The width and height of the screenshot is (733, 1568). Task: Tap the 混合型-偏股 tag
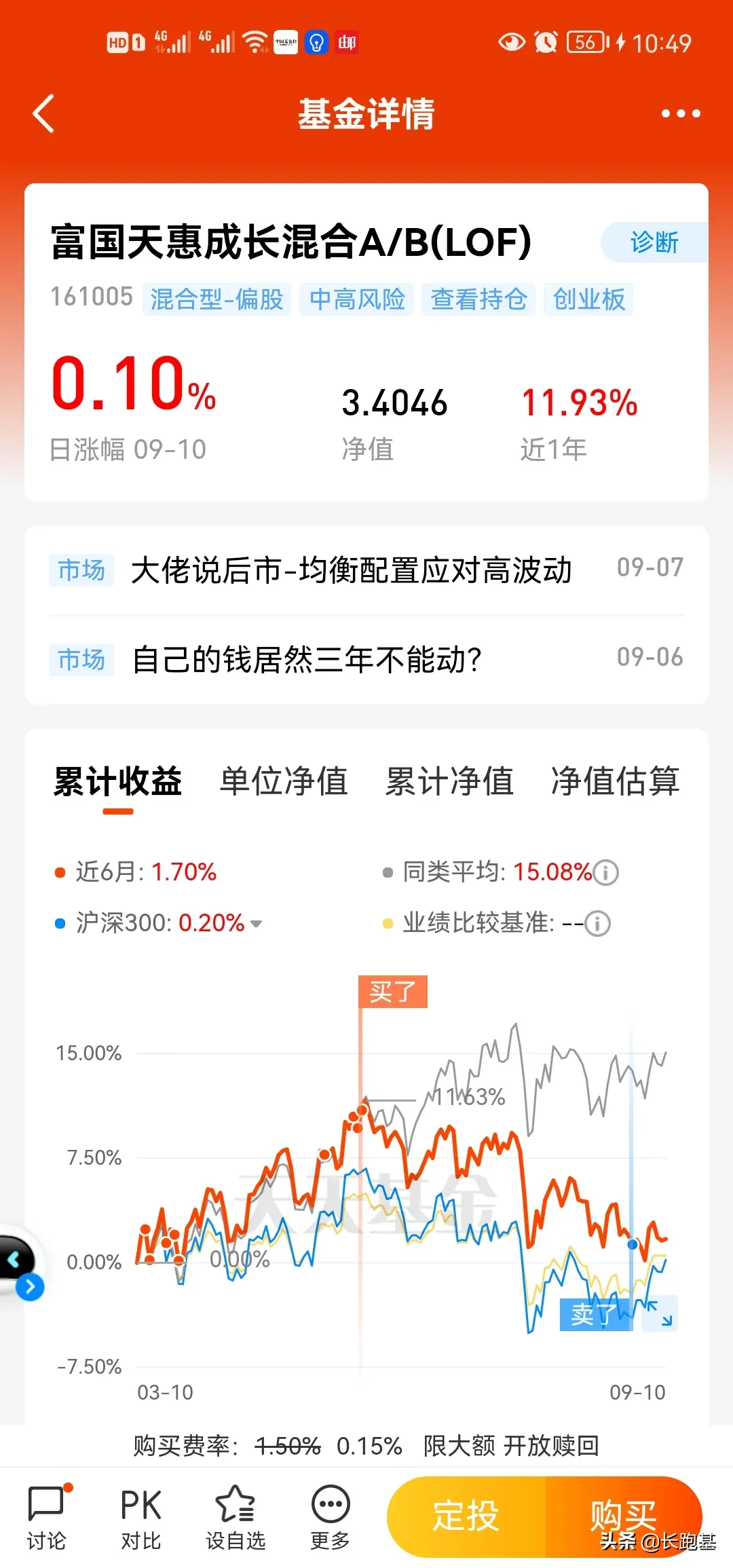[217, 299]
